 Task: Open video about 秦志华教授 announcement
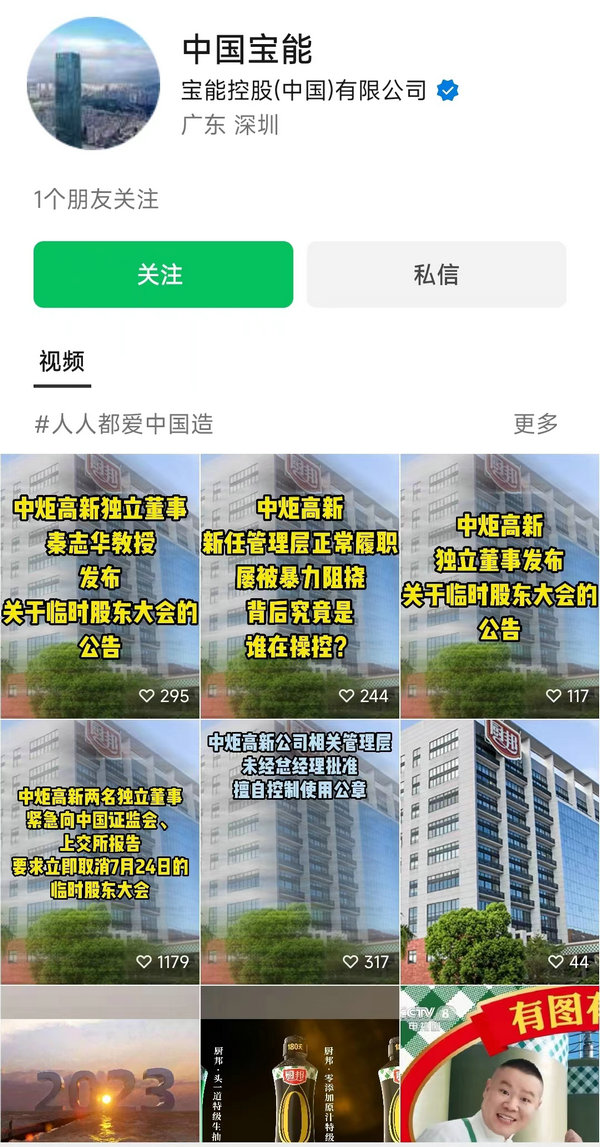pos(99,585)
